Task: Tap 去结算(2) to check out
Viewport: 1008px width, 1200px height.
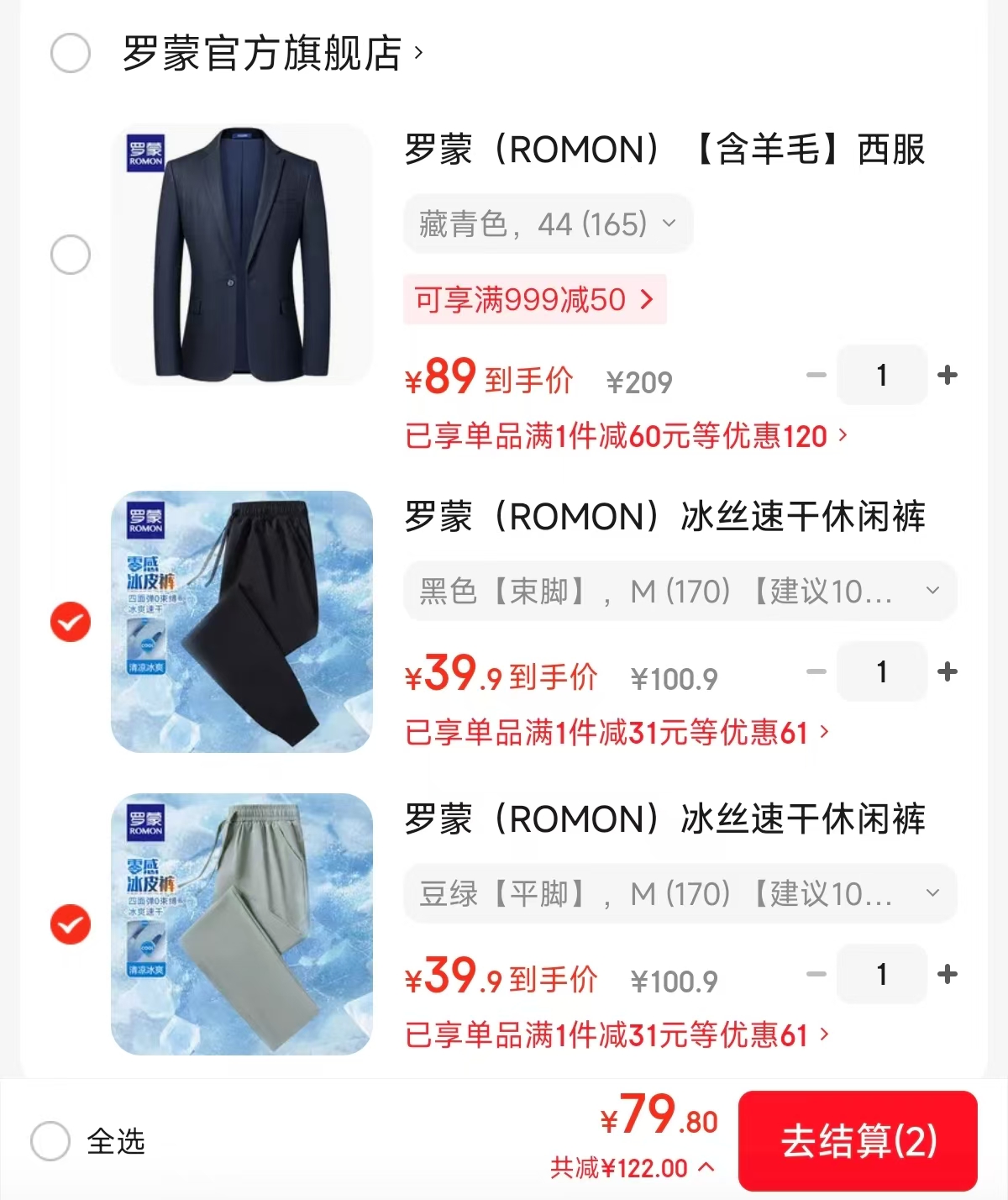Action: (x=858, y=1141)
